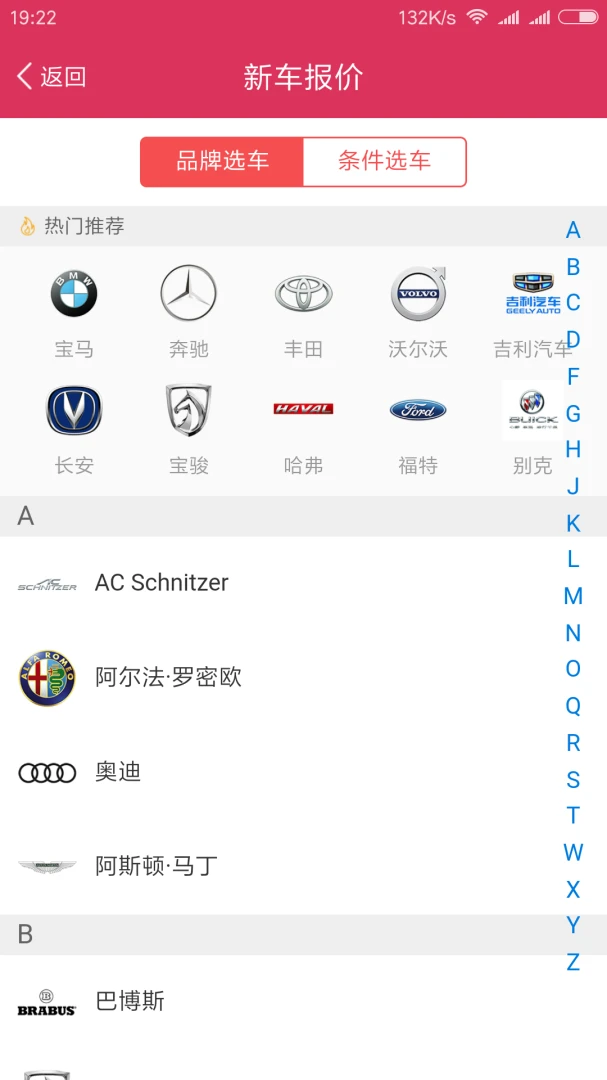Jump to letter S in index

[x=573, y=780]
